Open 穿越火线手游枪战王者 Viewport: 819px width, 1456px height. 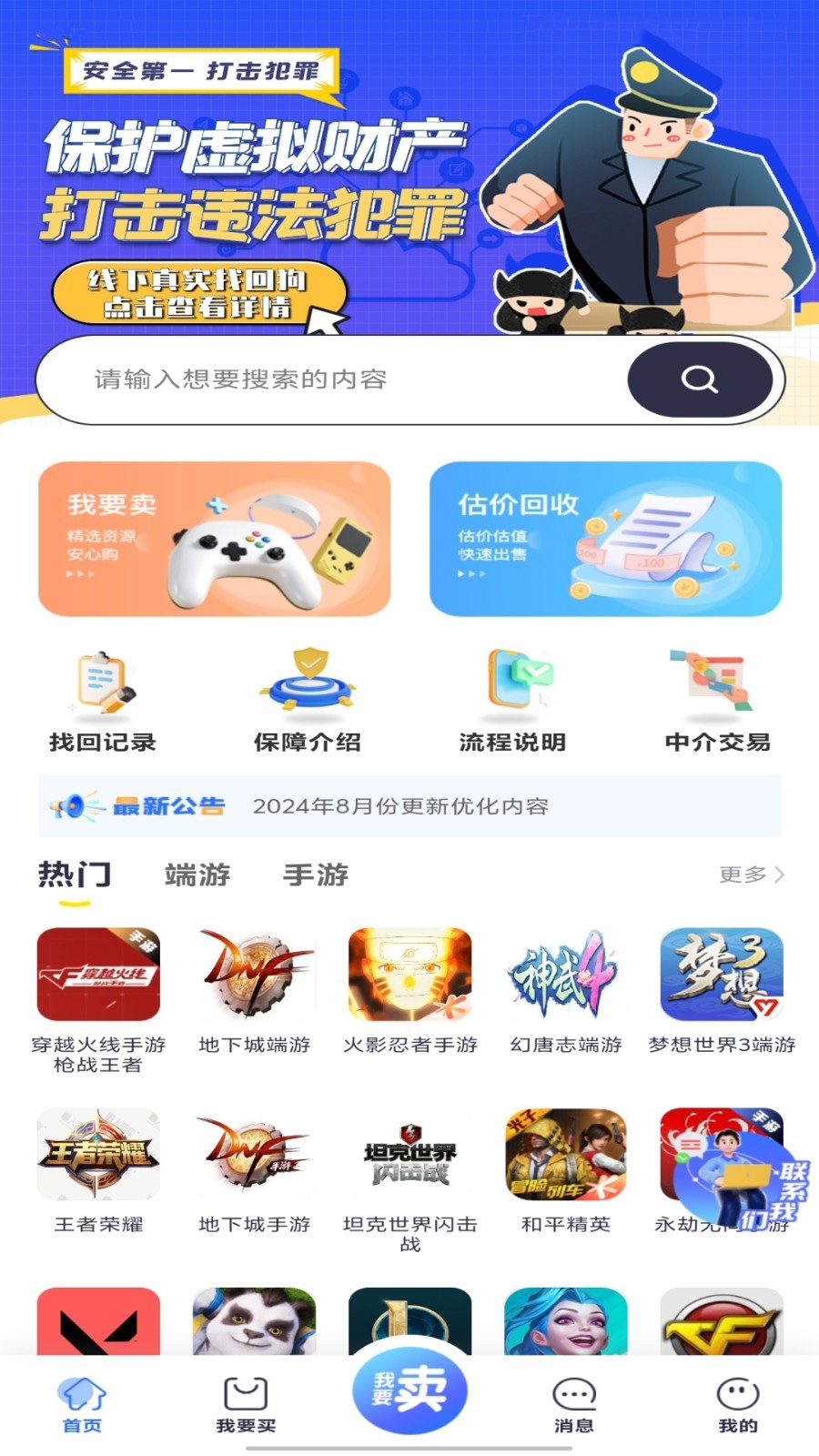(x=98, y=1001)
